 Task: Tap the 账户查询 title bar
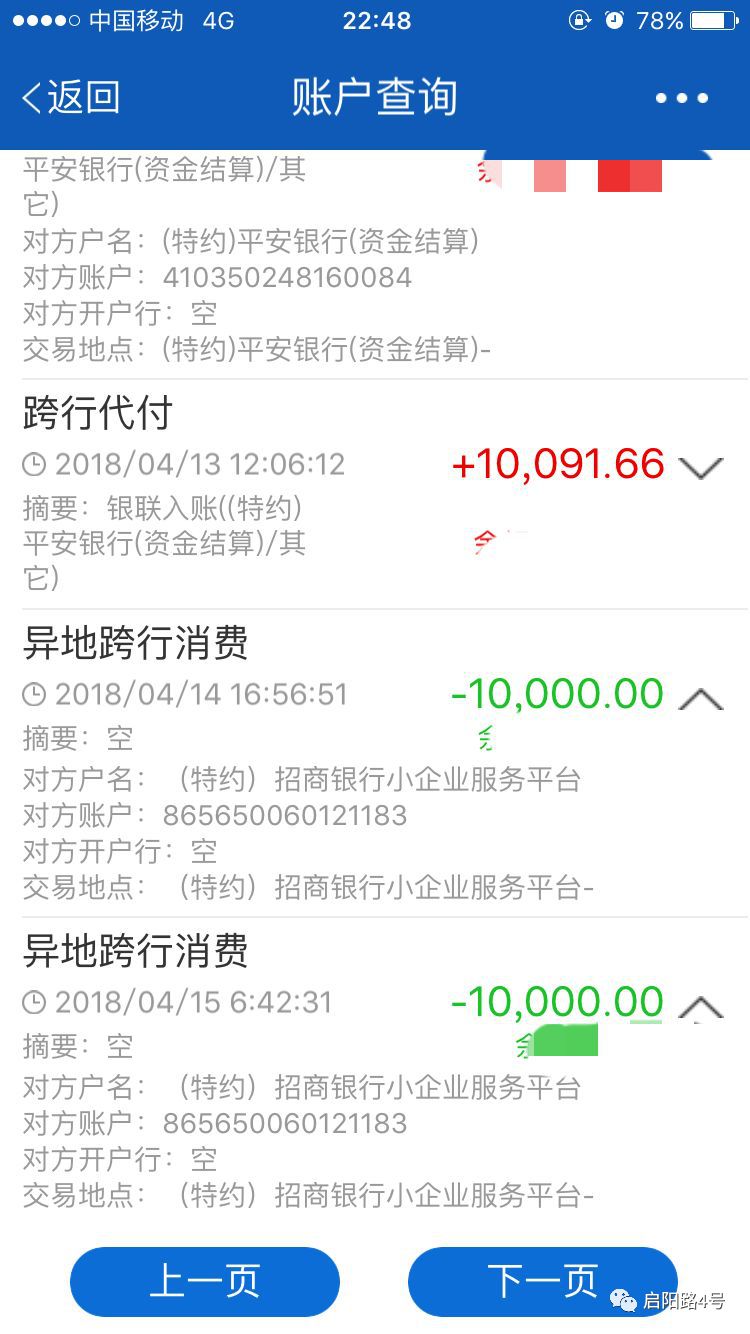[x=375, y=97]
